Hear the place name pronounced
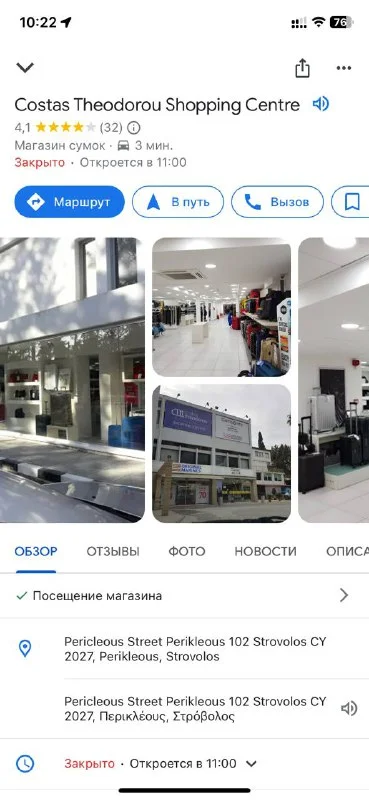The image size is (369, 800). coord(321,105)
